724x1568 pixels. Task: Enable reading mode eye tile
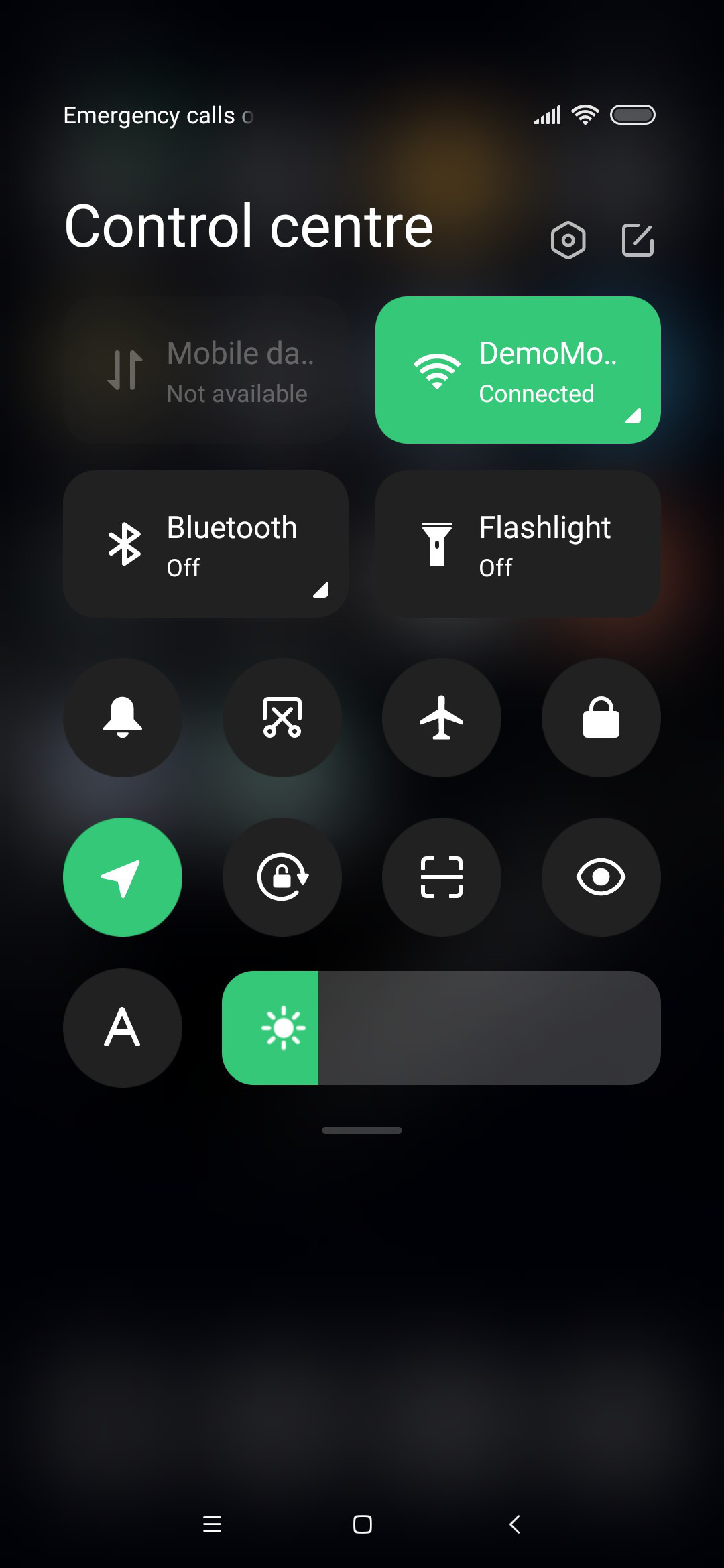(601, 877)
